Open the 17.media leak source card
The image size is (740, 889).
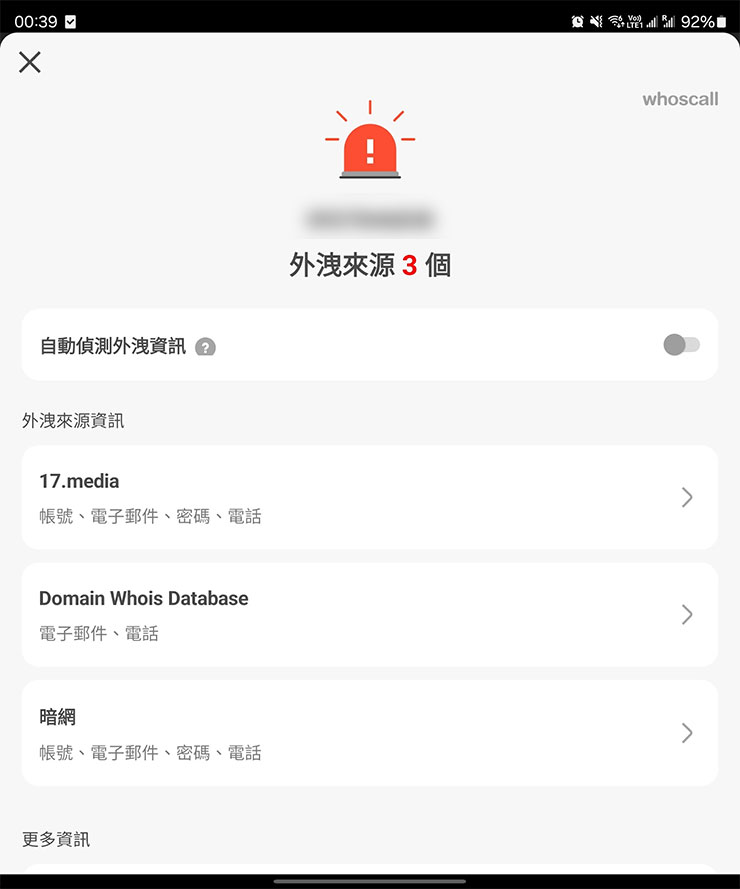click(370, 497)
